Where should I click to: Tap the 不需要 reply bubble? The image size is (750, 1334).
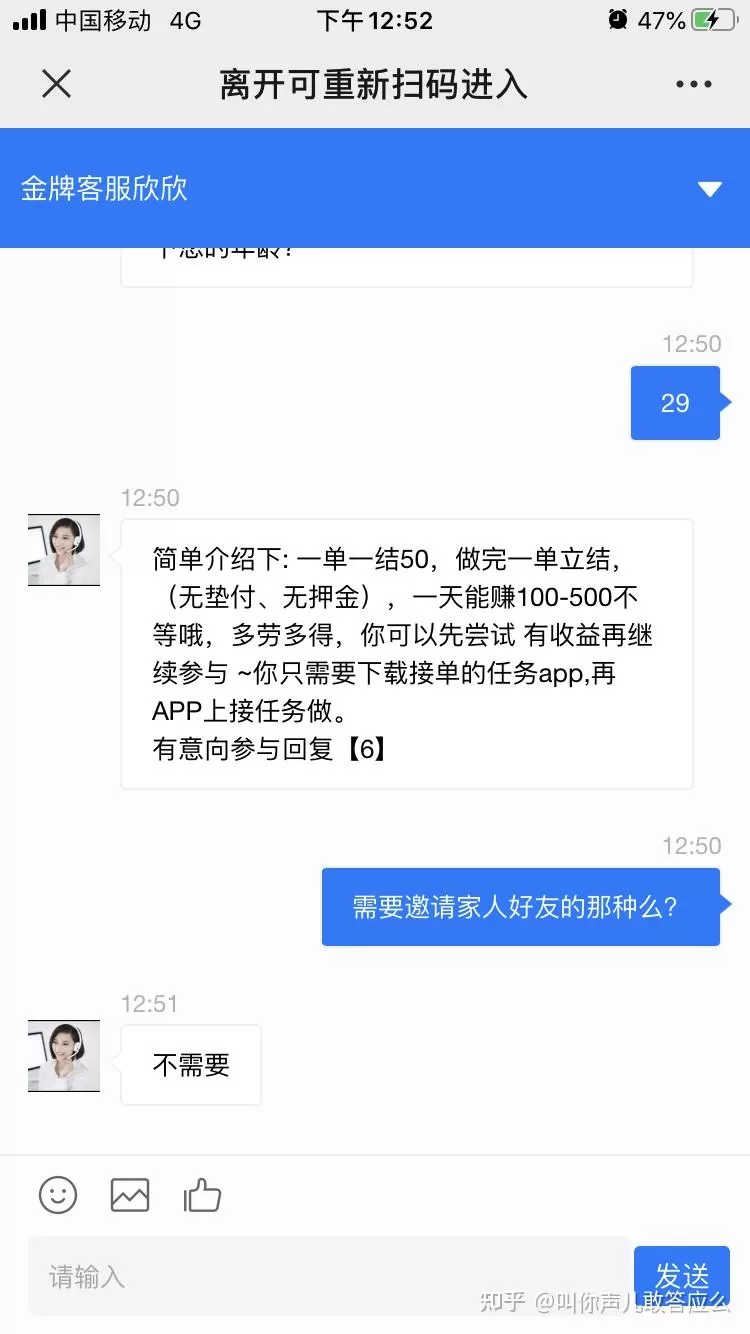190,1065
